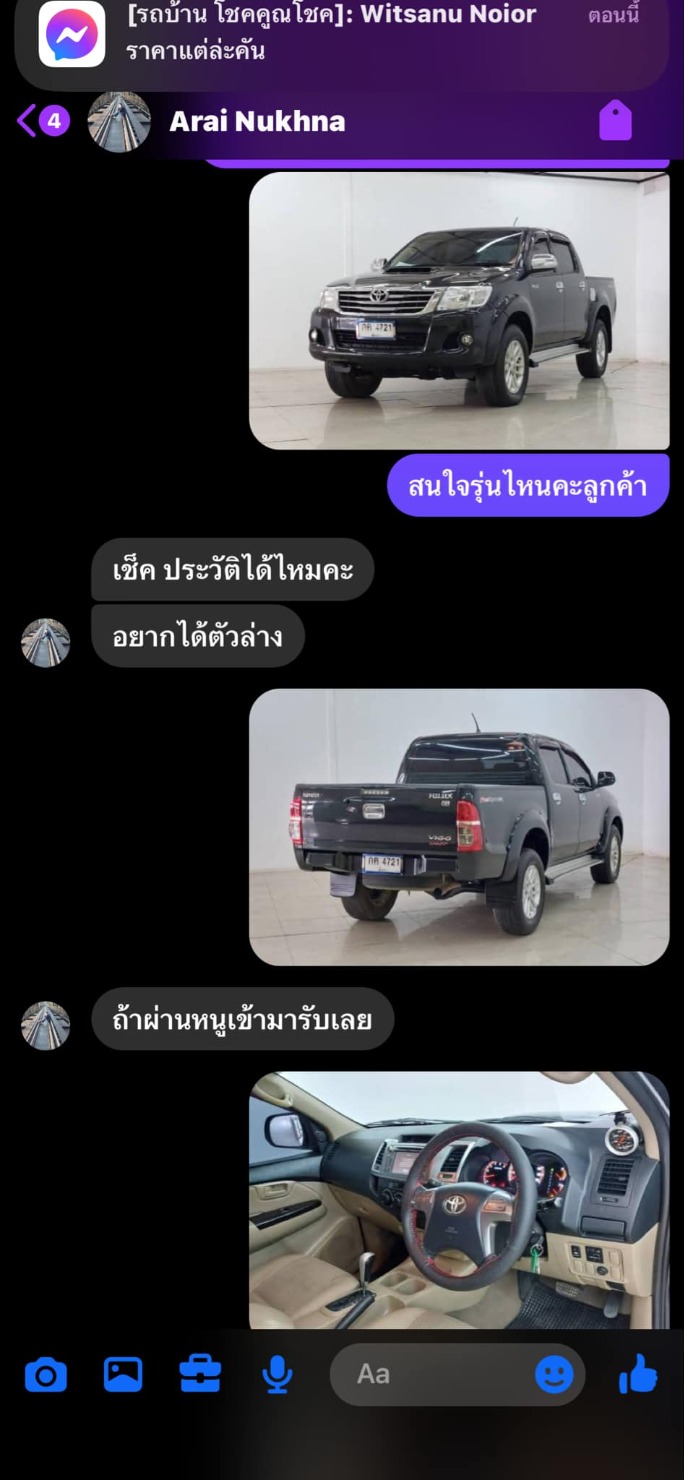684x1480 pixels.
Task: Send a thumbs-up like
Action: pyautogui.click(x=638, y=1375)
